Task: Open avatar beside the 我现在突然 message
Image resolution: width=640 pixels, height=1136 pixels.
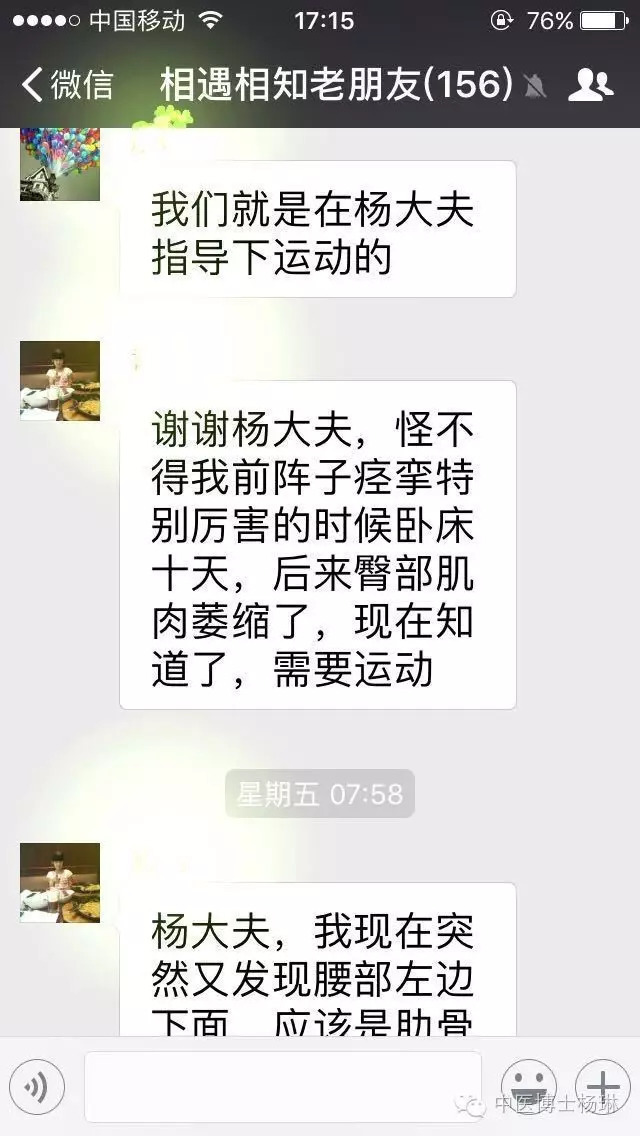Action: click(60, 882)
